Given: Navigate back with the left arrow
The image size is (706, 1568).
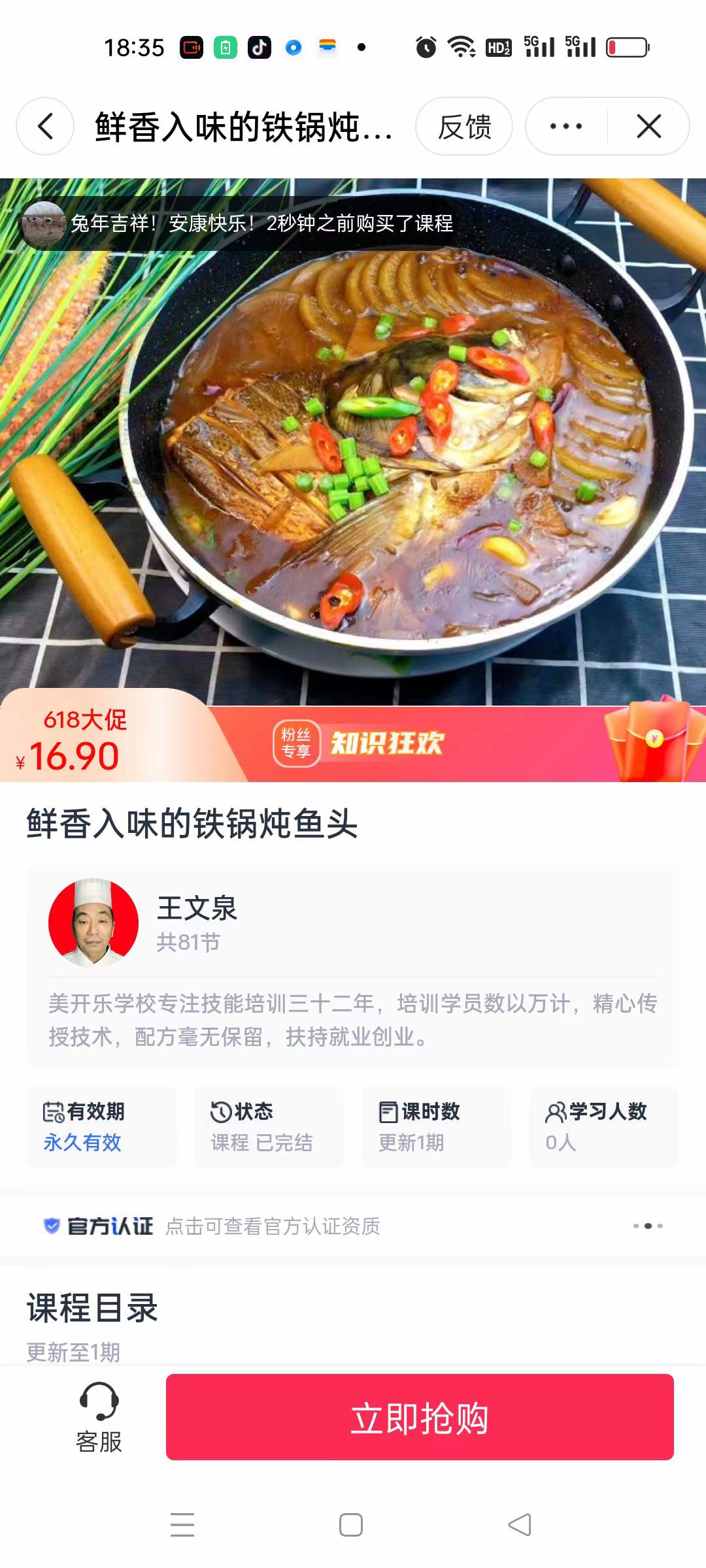Looking at the screenshot, I should click(44, 127).
